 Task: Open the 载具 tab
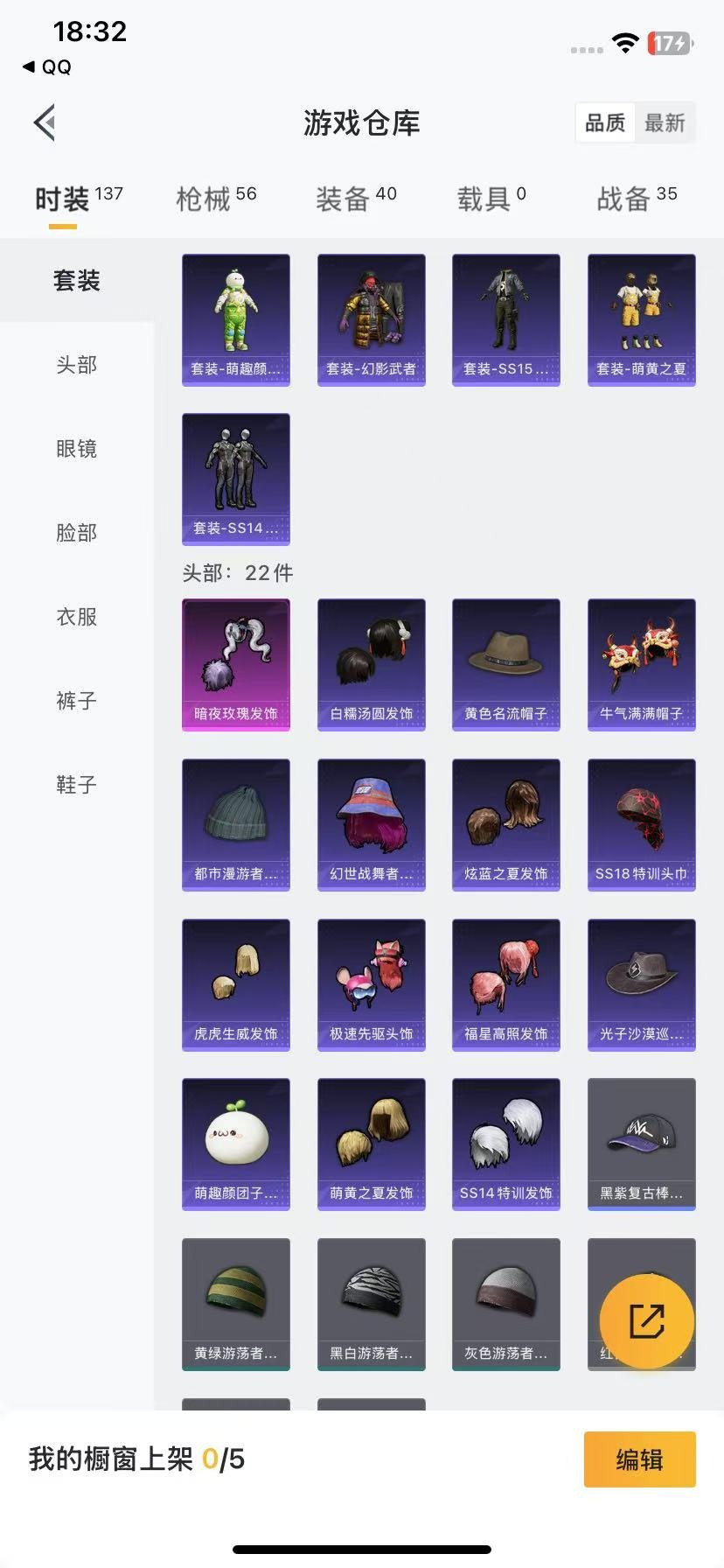click(491, 199)
